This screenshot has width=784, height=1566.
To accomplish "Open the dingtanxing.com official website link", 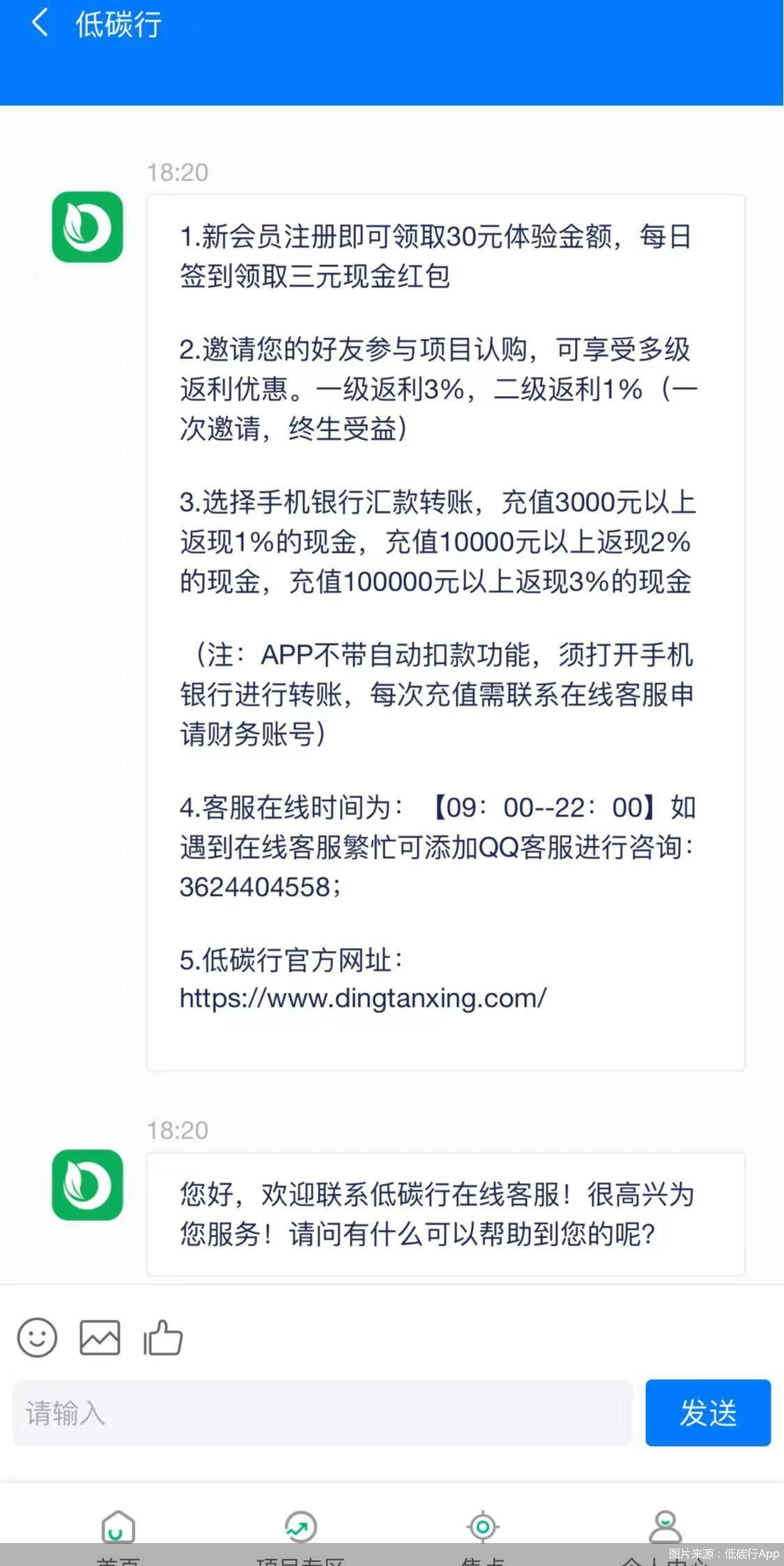I will 362,998.
